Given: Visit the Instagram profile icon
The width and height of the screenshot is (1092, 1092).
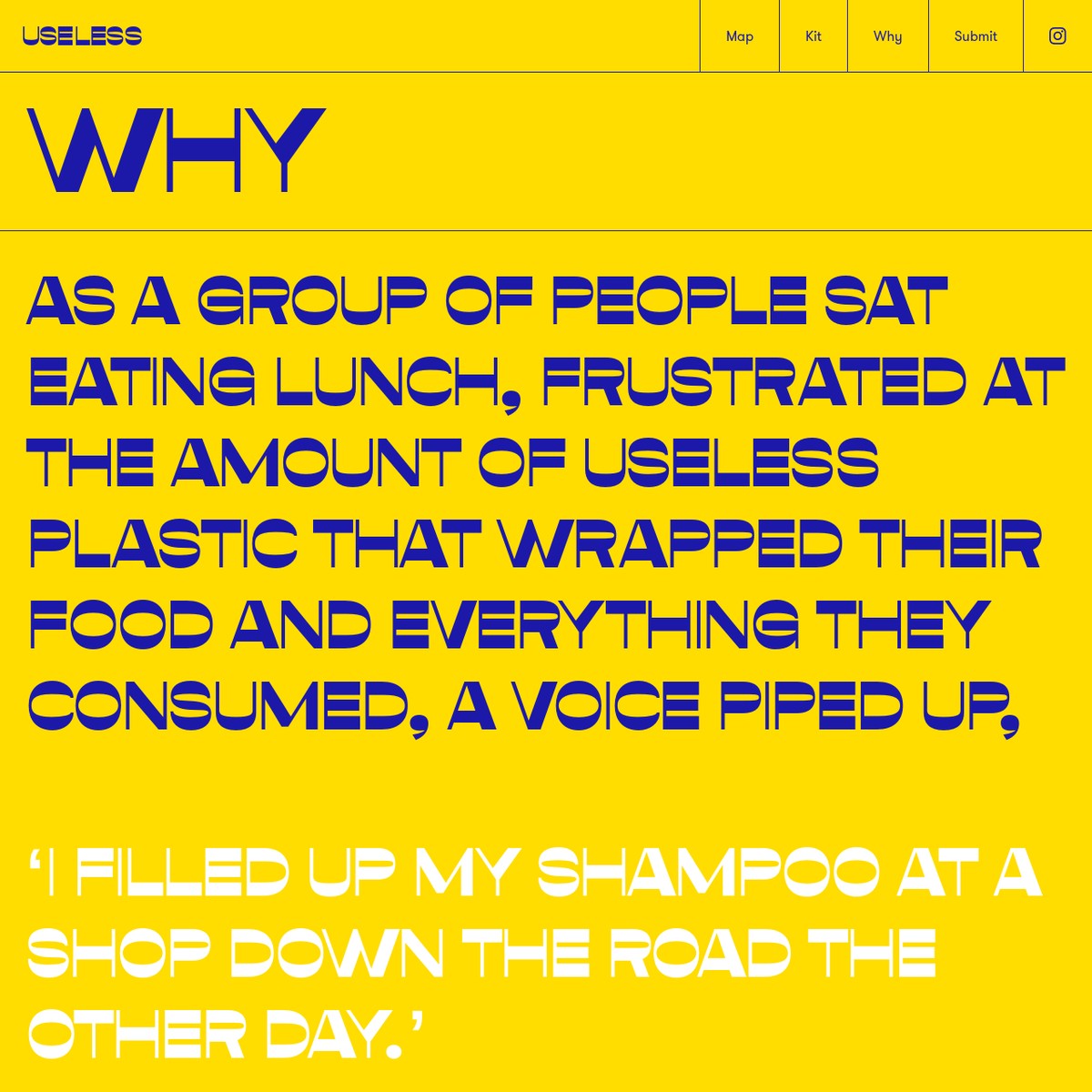Looking at the screenshot, I should click(x=1057, y=36).
